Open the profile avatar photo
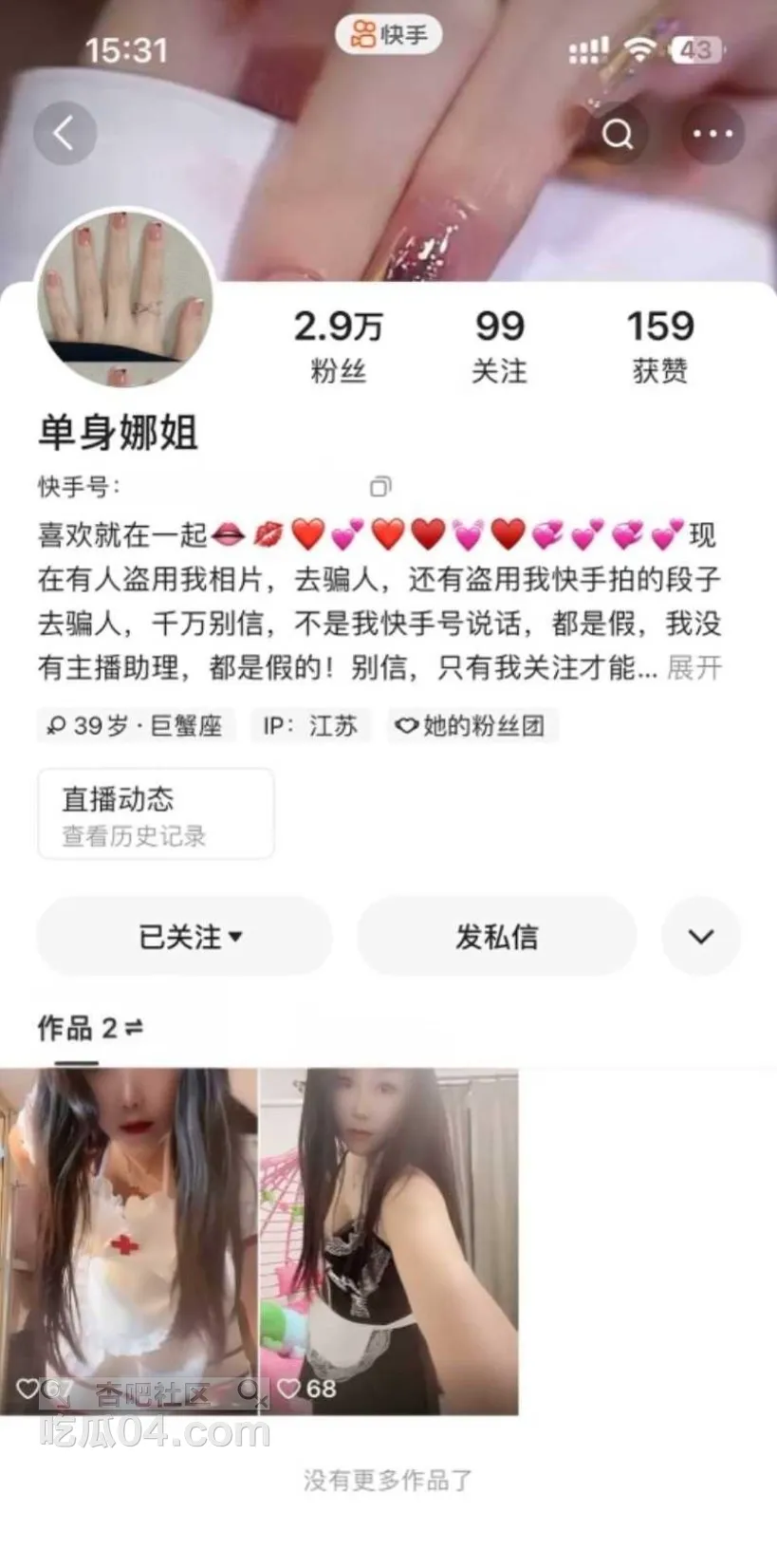 [124, 299]
